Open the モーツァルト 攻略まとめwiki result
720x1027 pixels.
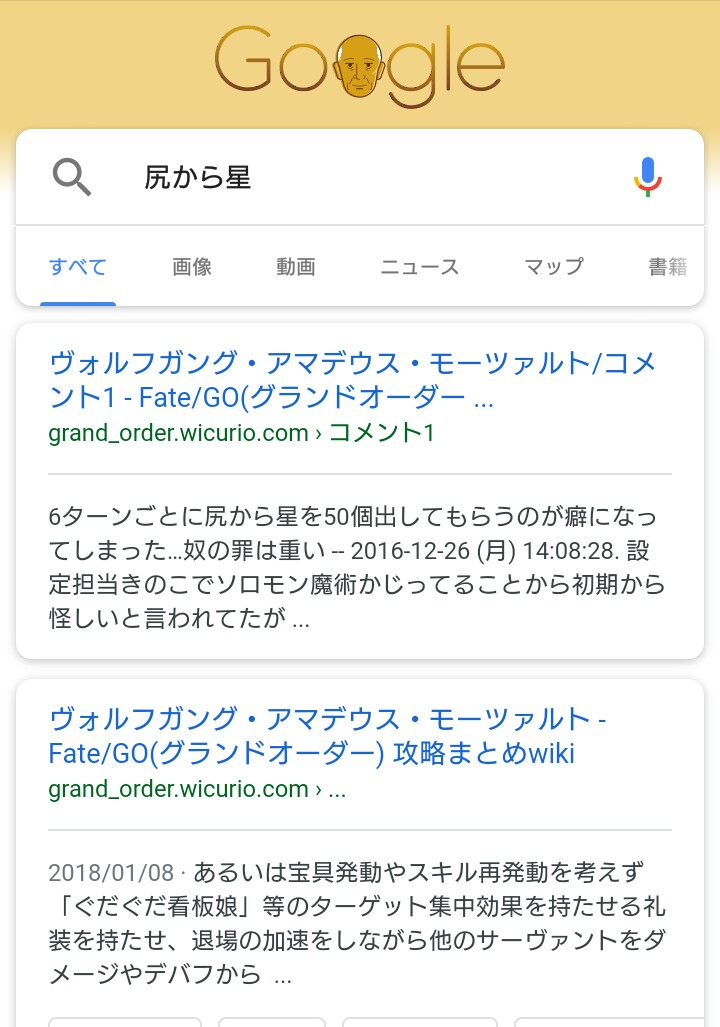pos(328,735)
